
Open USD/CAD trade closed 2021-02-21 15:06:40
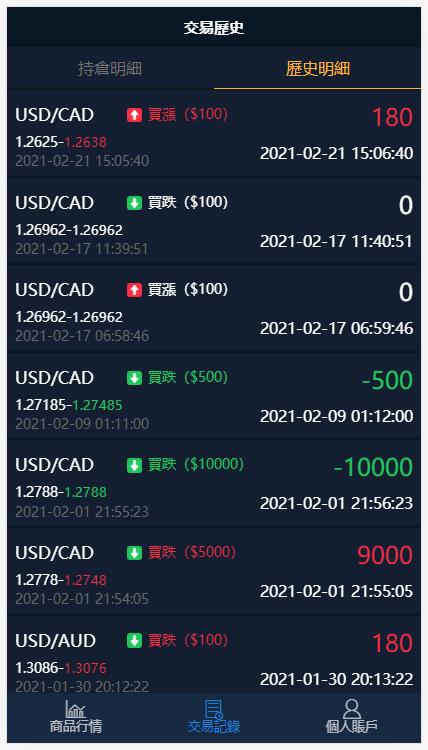coord(214,133)
